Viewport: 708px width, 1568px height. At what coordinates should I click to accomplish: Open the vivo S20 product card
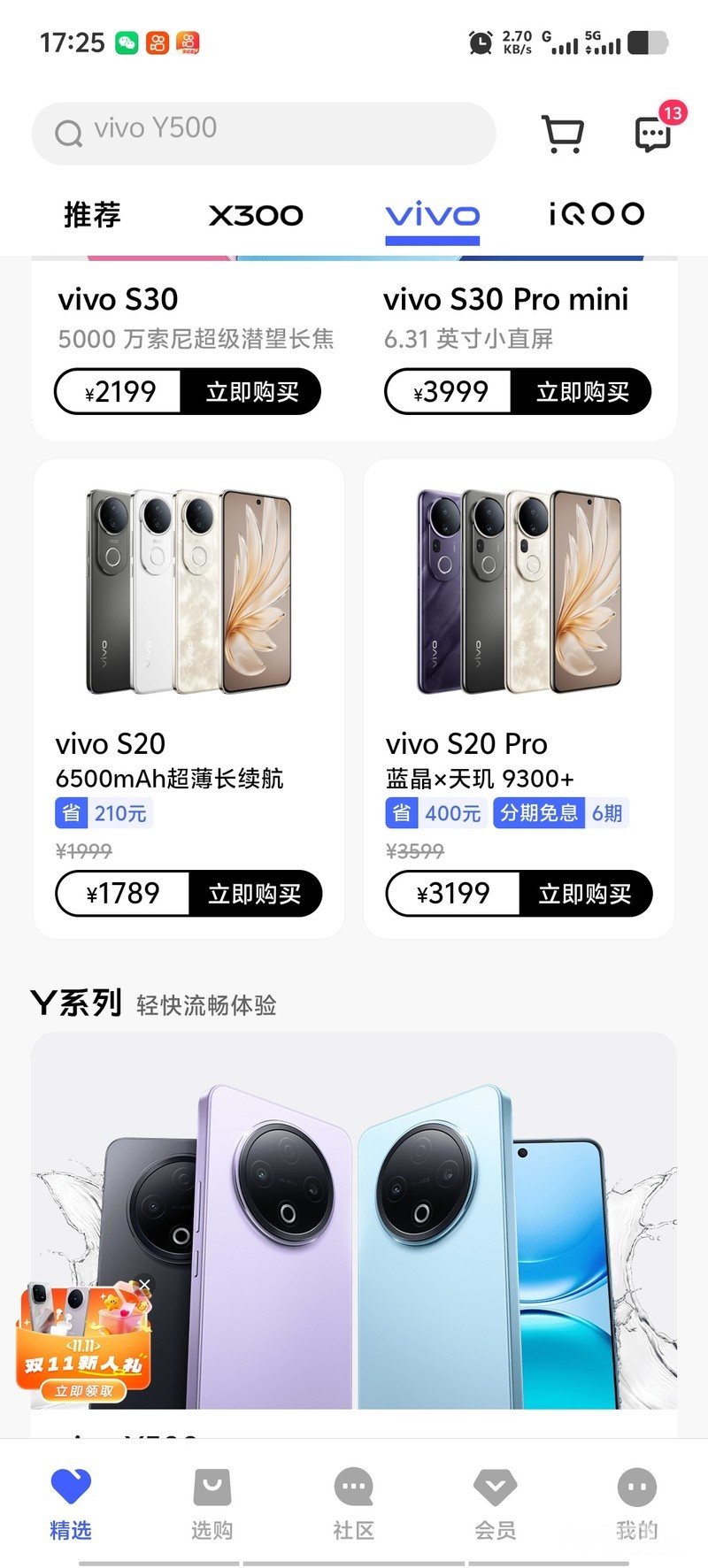click(x=189, y=619)
